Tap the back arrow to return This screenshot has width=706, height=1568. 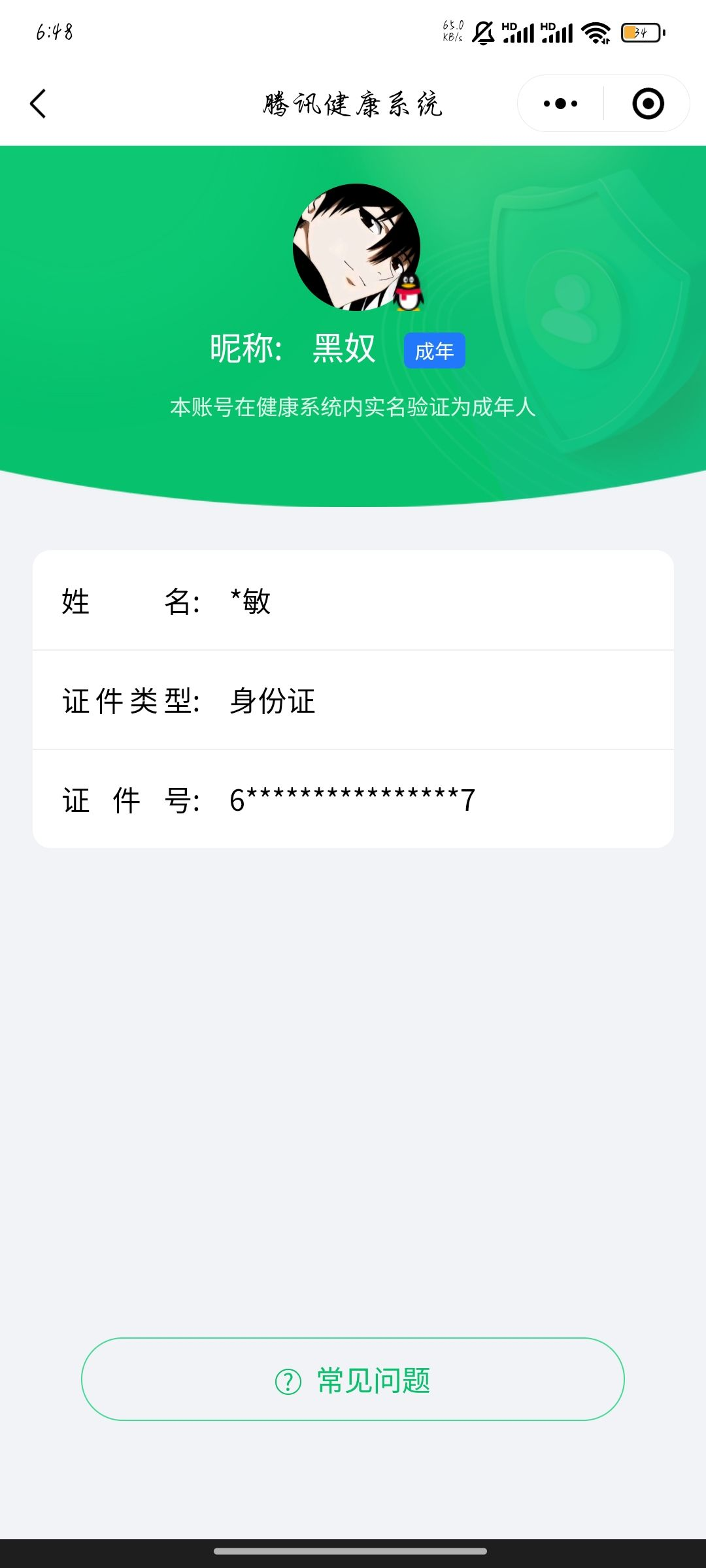pyautogui.click(x=37, y=105)
